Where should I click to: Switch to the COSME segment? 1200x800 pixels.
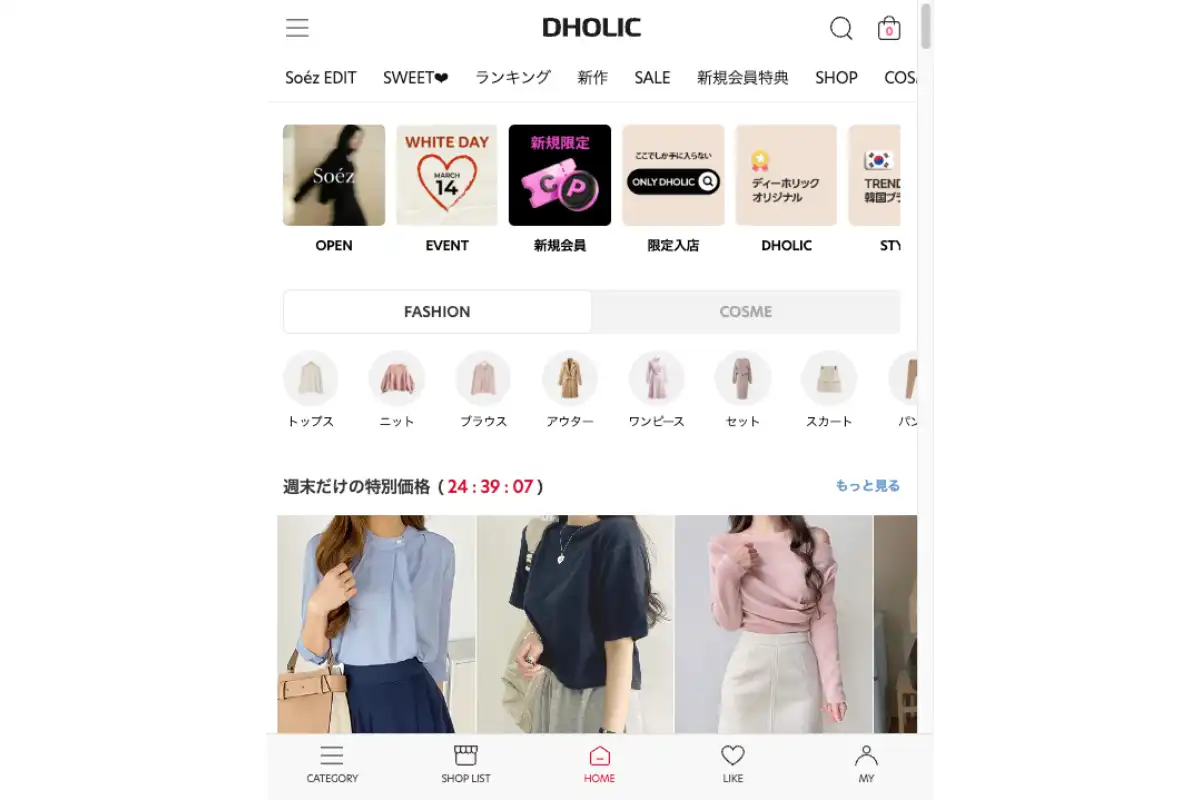pyautogui.click(x=745, y=312)
